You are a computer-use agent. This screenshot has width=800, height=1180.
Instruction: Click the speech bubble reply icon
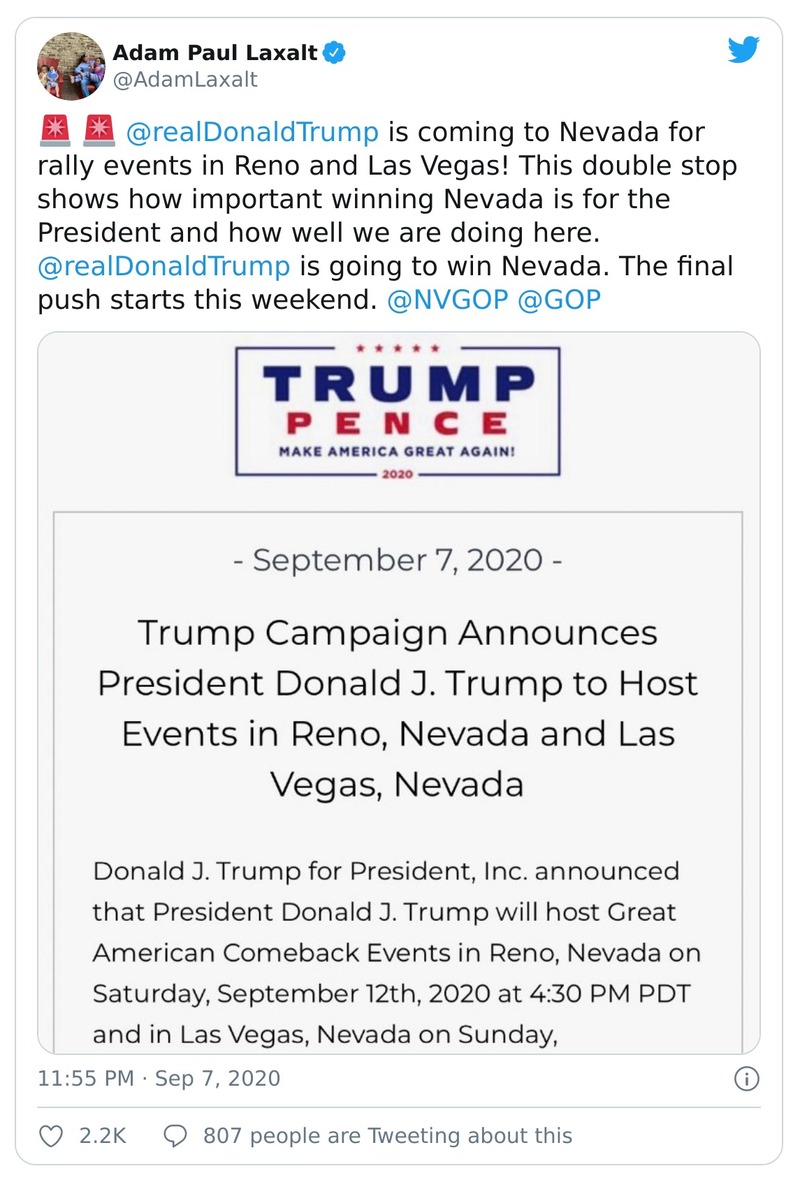click(x=177, y=1135)
